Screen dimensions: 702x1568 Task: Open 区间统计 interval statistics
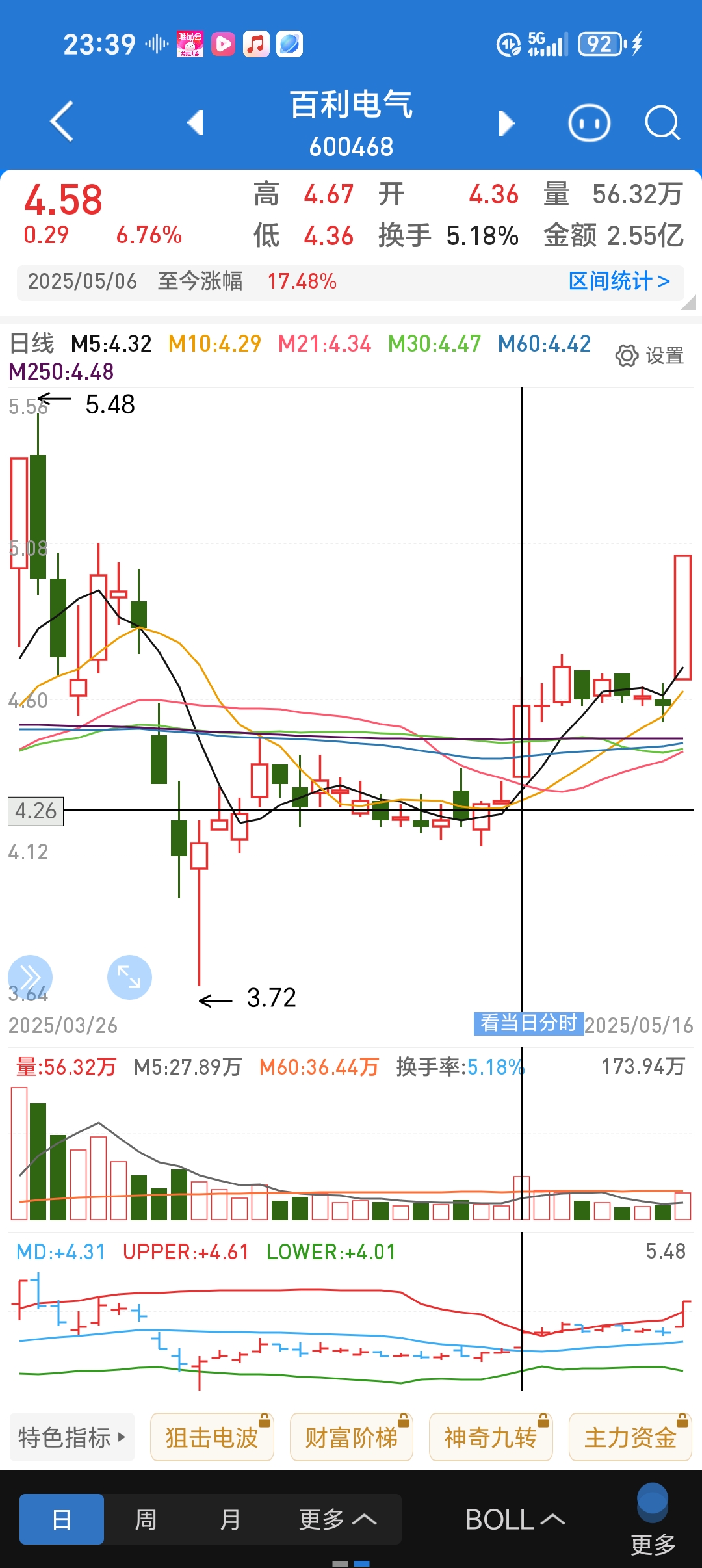(619, 281)
